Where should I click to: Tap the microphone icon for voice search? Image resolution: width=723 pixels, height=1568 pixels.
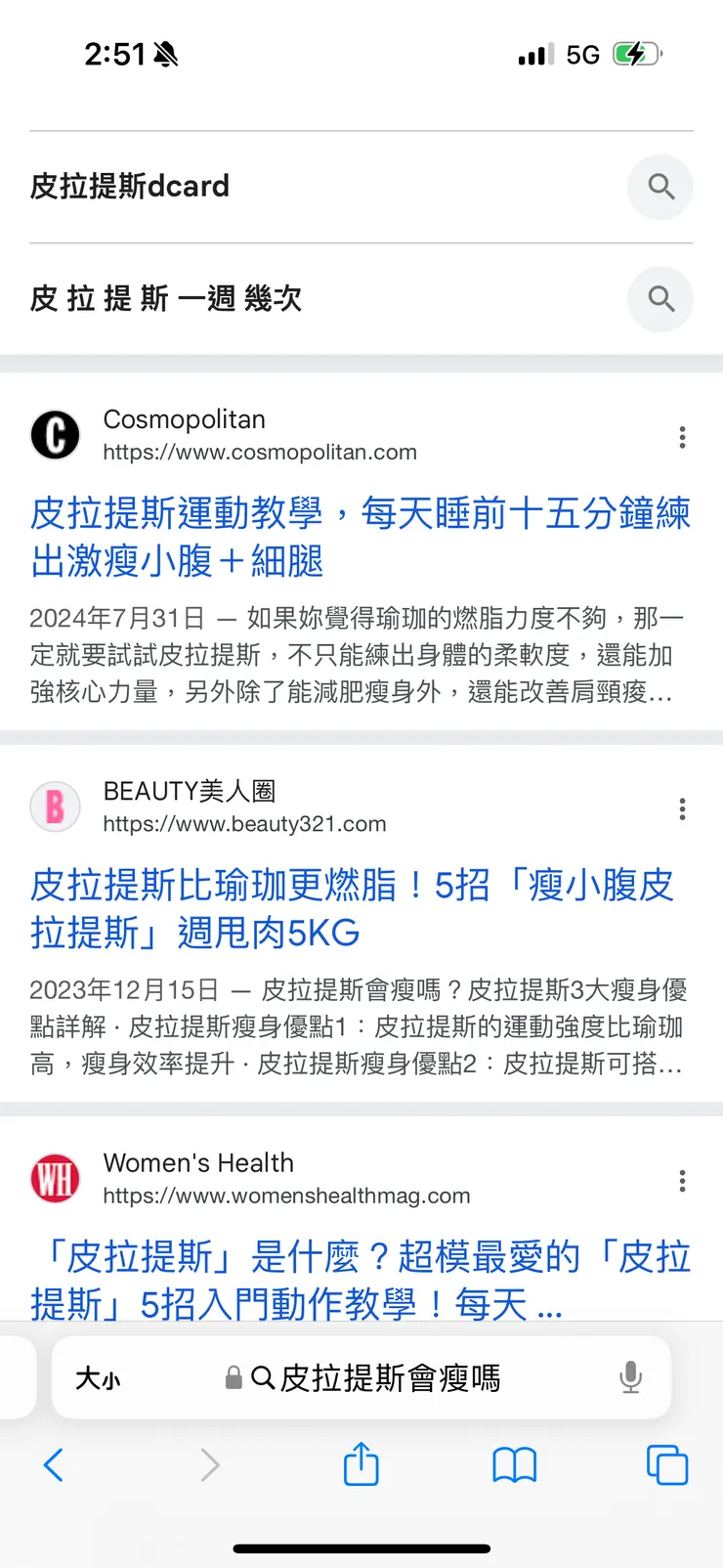coord(630,1376)
